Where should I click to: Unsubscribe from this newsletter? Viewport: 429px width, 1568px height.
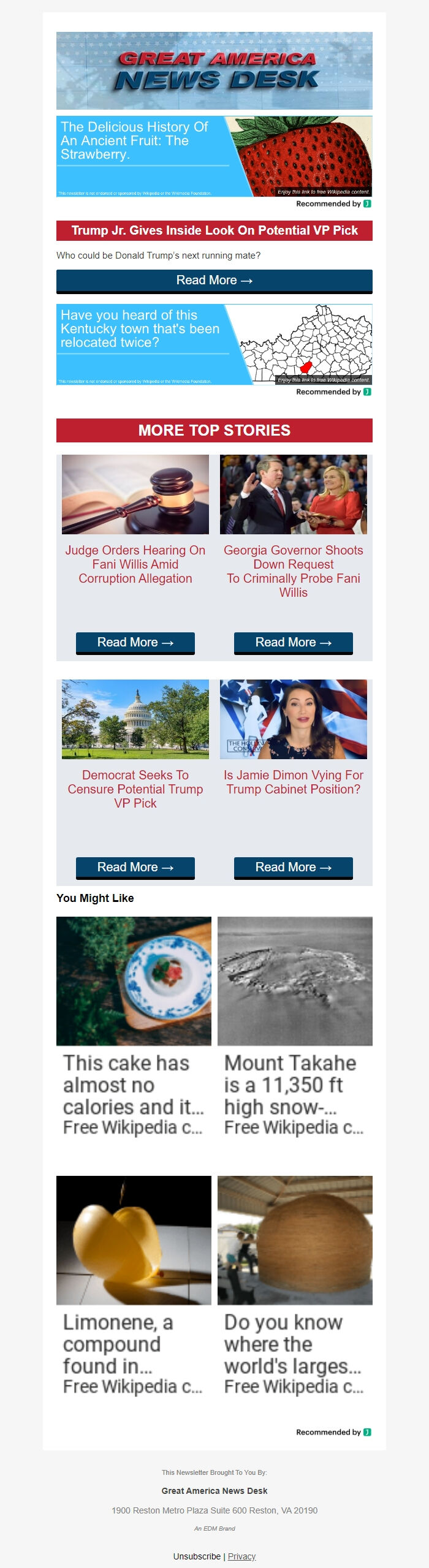[x=197, y=1556]
